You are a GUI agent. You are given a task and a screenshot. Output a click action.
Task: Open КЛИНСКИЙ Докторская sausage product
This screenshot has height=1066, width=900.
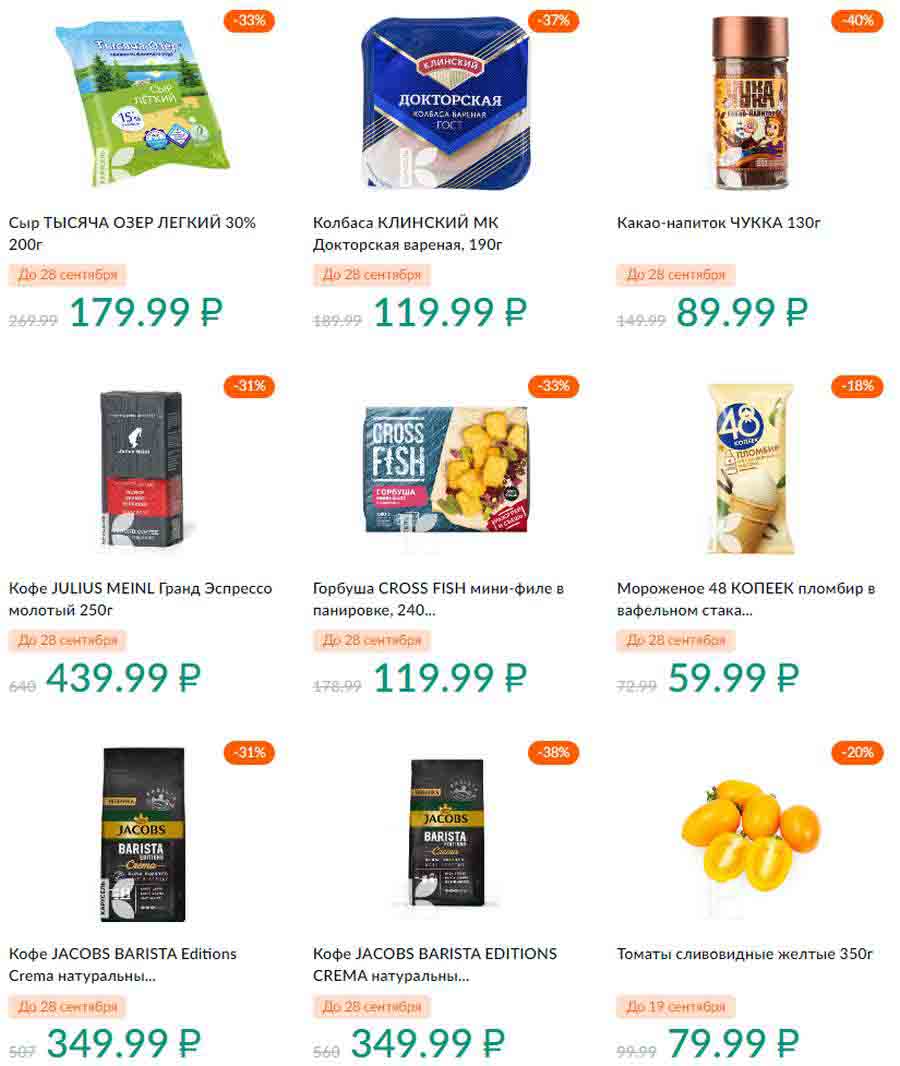444,100
